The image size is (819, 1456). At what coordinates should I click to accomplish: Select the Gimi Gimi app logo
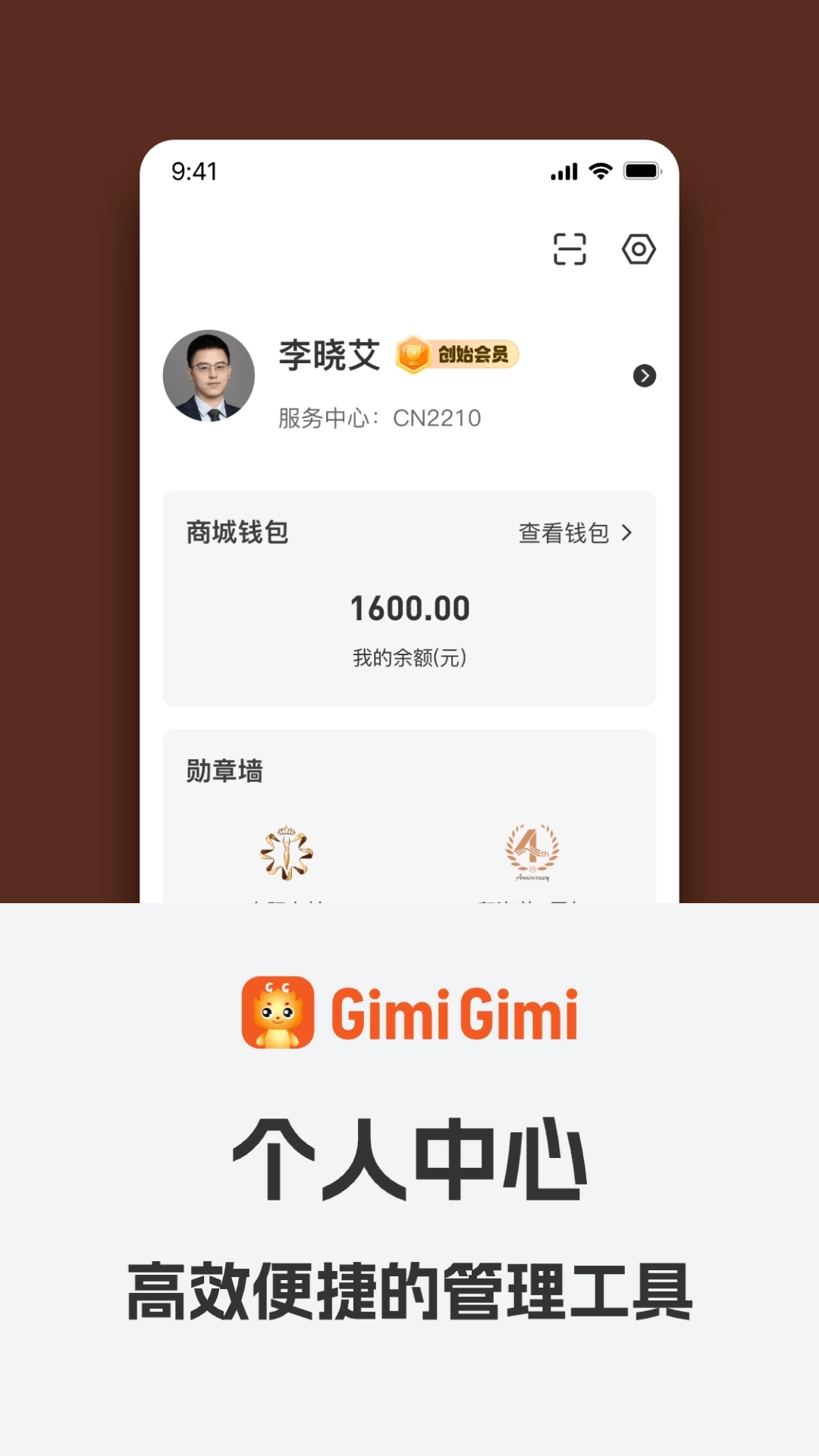coord(277,1014)
